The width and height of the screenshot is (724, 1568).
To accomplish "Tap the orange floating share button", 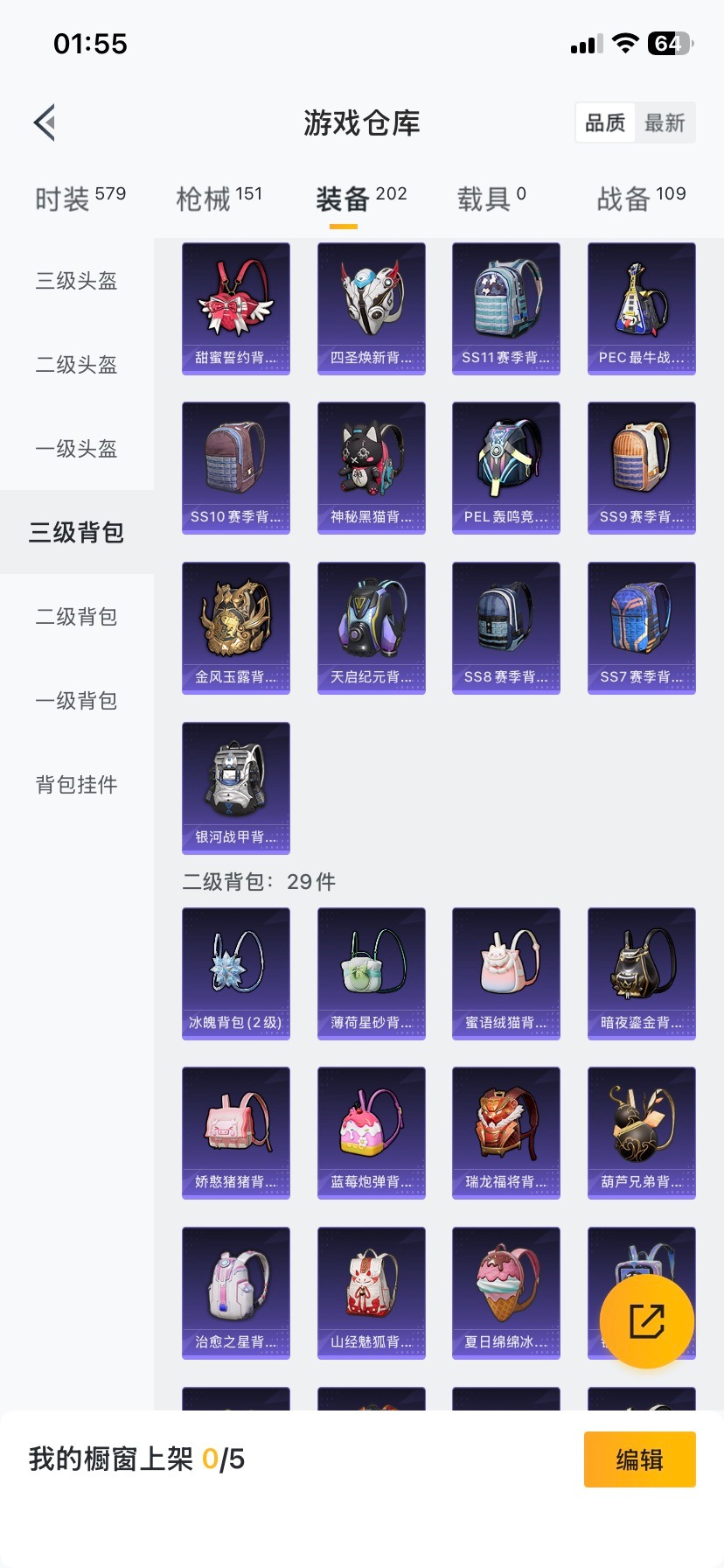I will pos(647,1321).
